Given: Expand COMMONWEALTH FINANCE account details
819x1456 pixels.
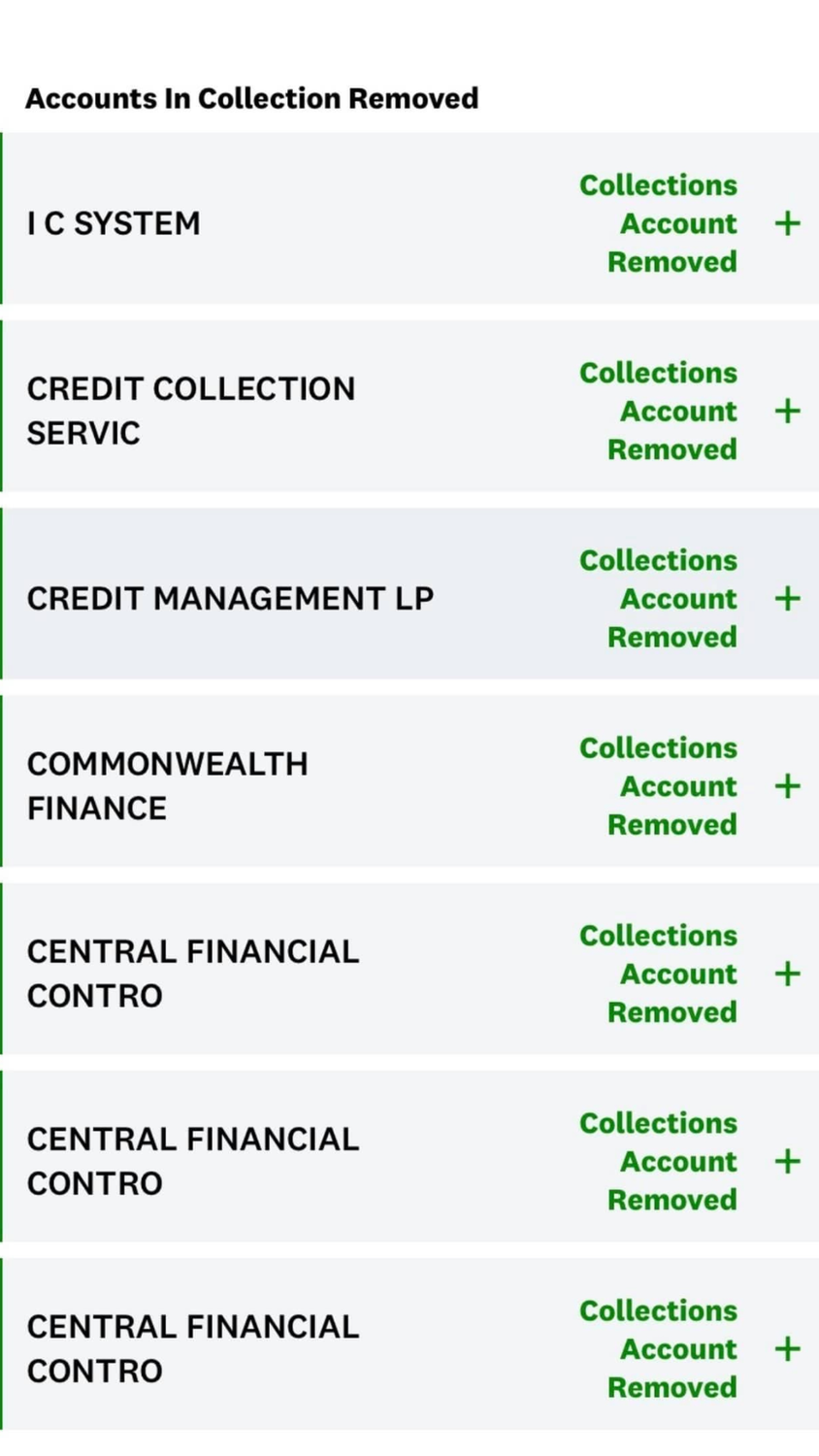Looking at the screenshot, I should pyautogui.click(x=787, y=785).
